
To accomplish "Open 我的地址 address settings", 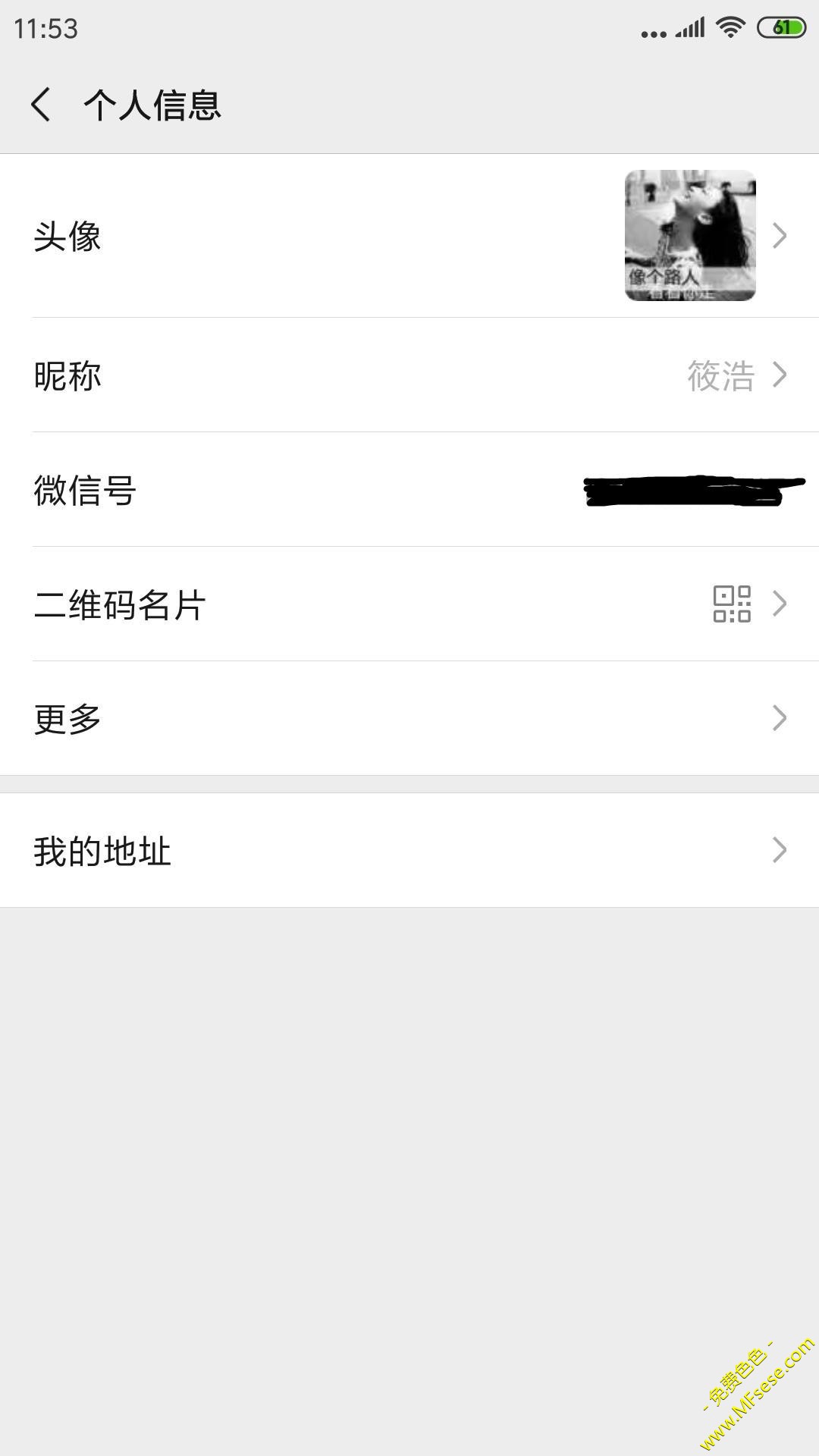I will click(x=409, y=850).
